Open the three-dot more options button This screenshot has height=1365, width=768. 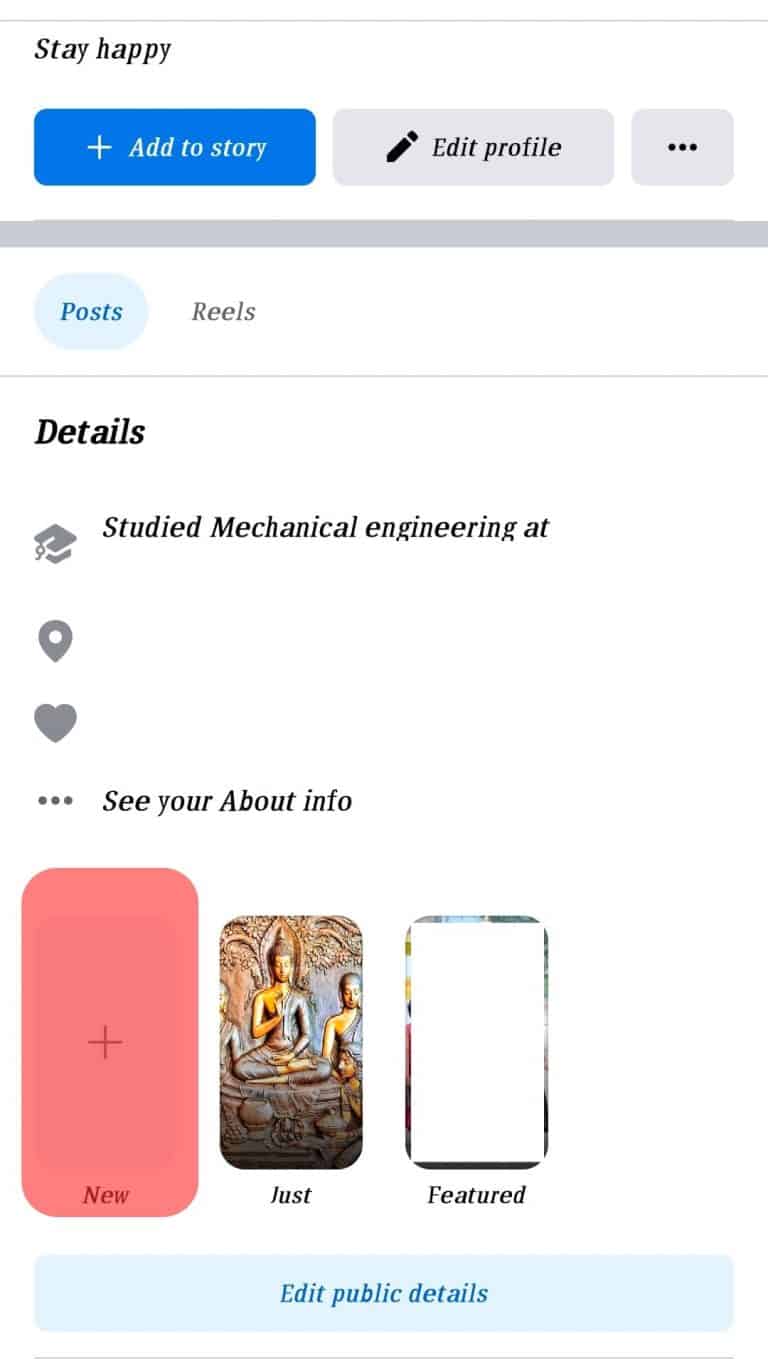(682, 148)
